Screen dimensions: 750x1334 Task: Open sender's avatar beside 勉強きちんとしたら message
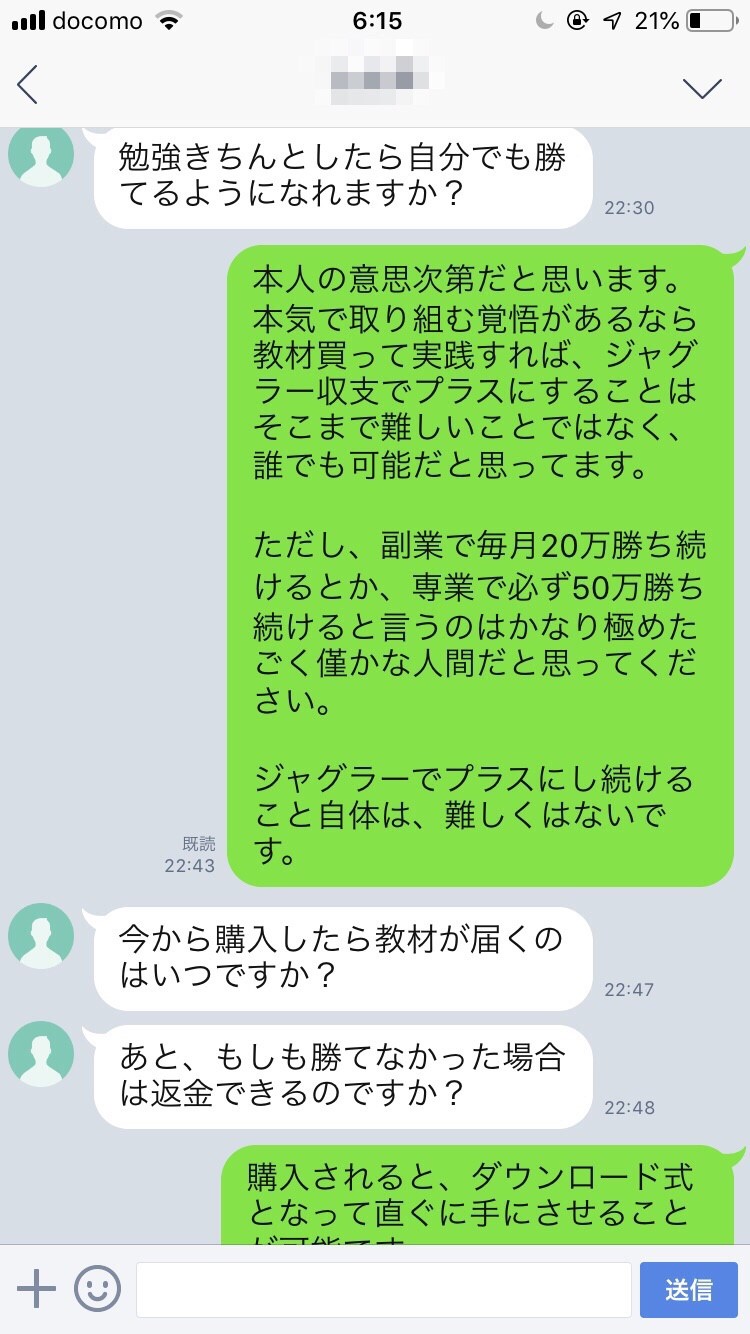[41, 154]
